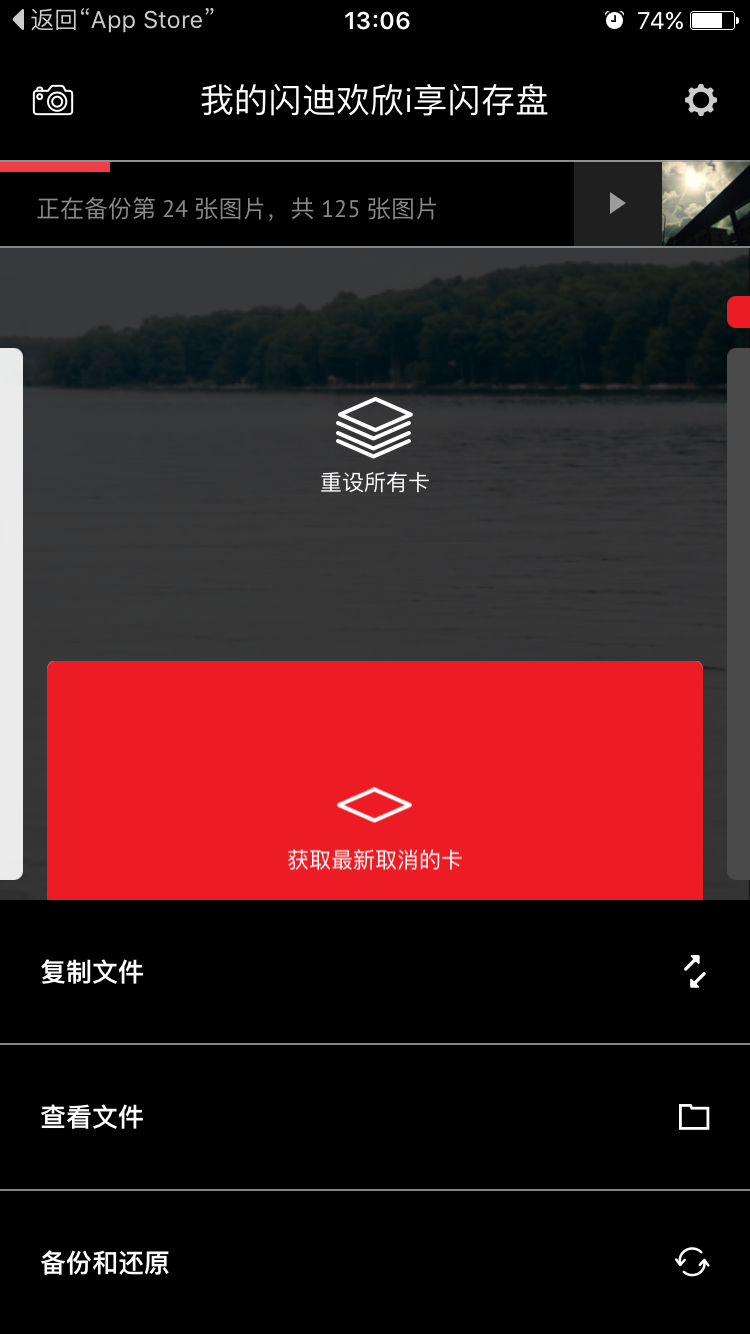Go to 备份和还原
This screenshot has width=750, height=1334.
375,1262
